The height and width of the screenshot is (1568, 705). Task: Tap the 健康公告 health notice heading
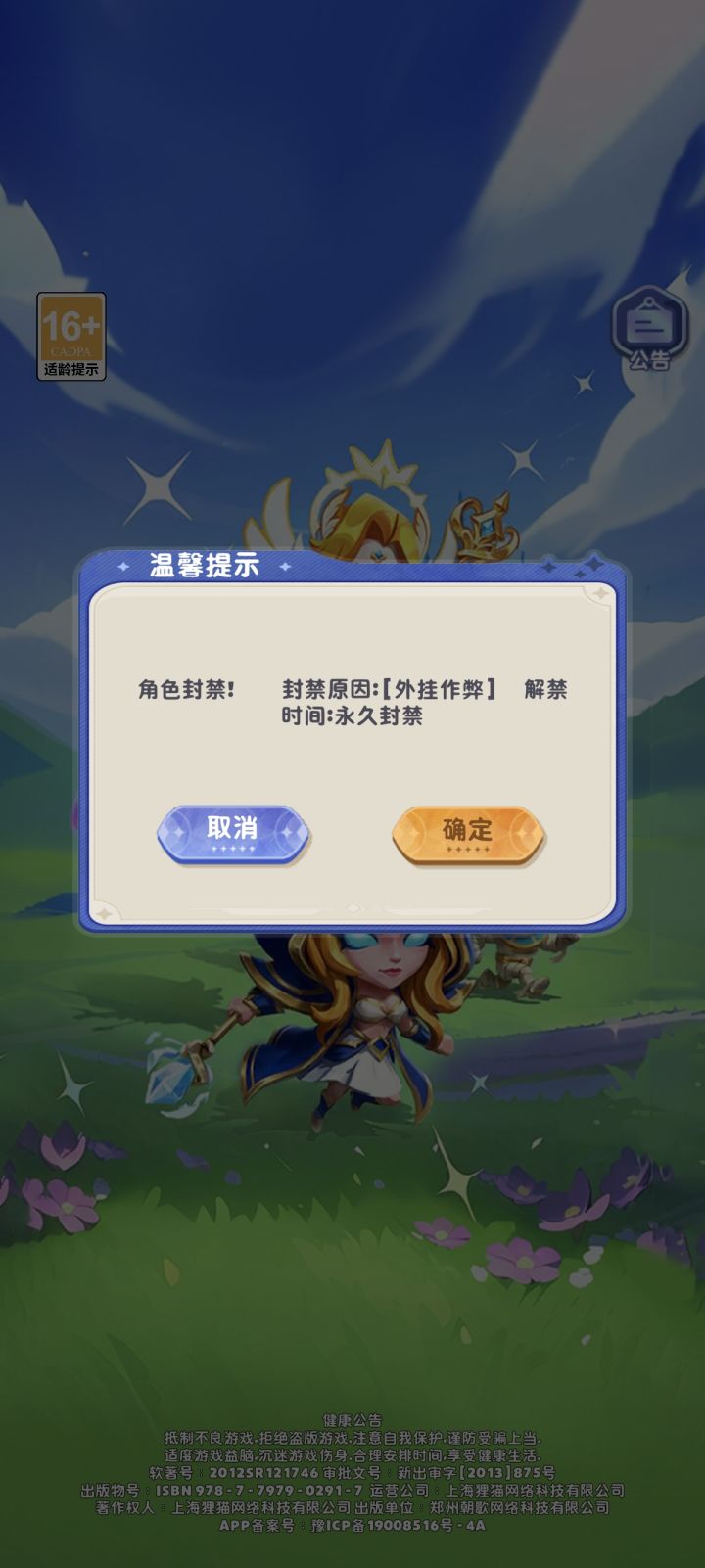click(352, 1417)
